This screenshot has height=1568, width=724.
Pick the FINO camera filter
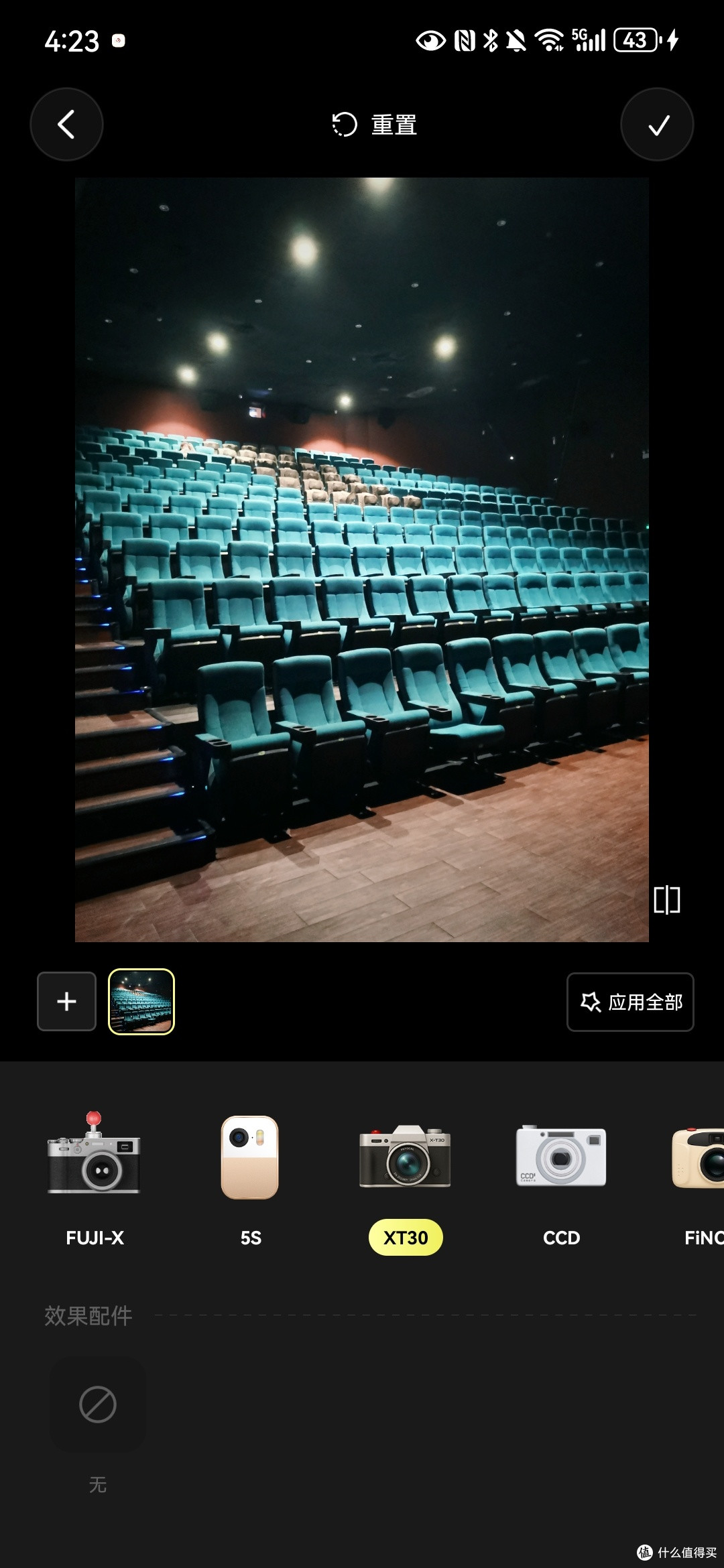699,1179
